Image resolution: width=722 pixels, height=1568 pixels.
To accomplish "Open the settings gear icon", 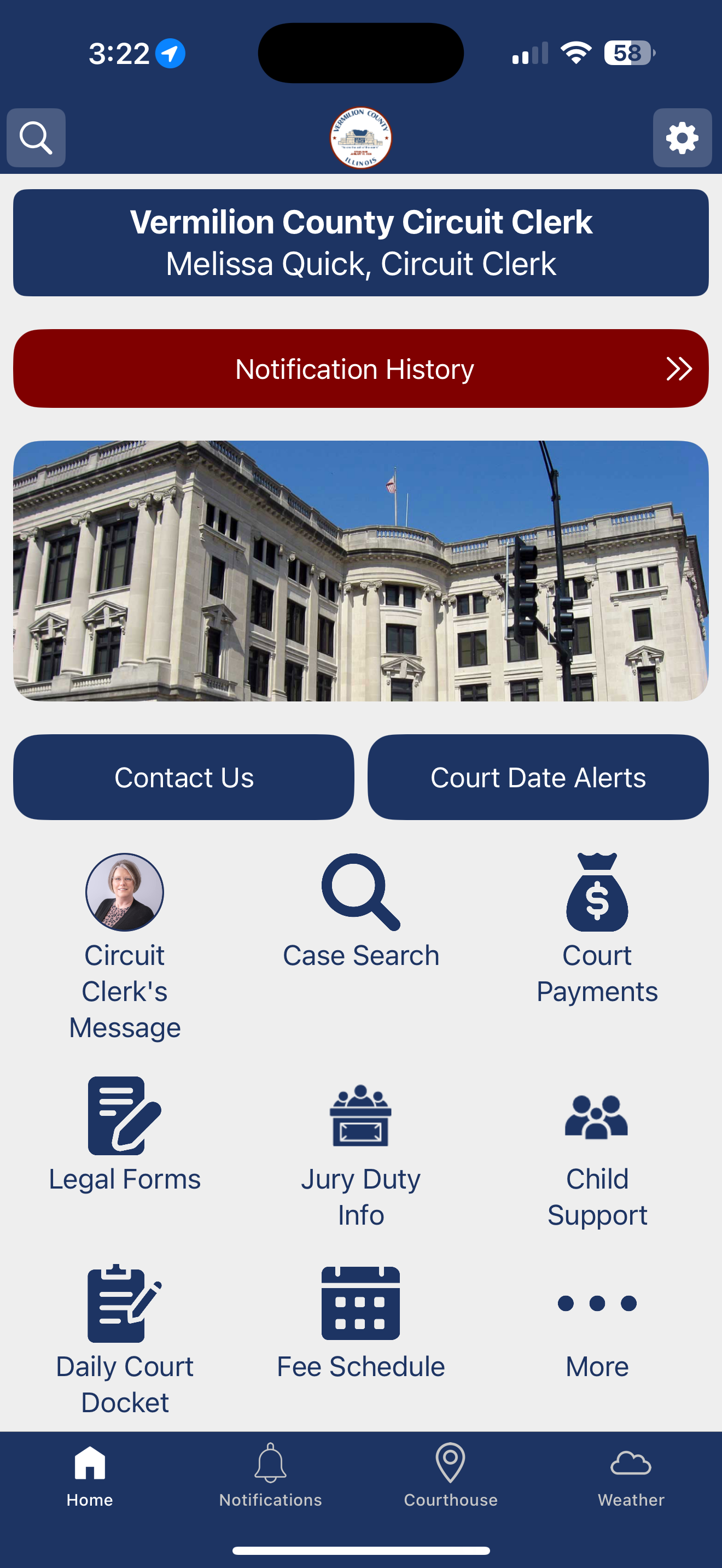I will (x=683, y=138).
